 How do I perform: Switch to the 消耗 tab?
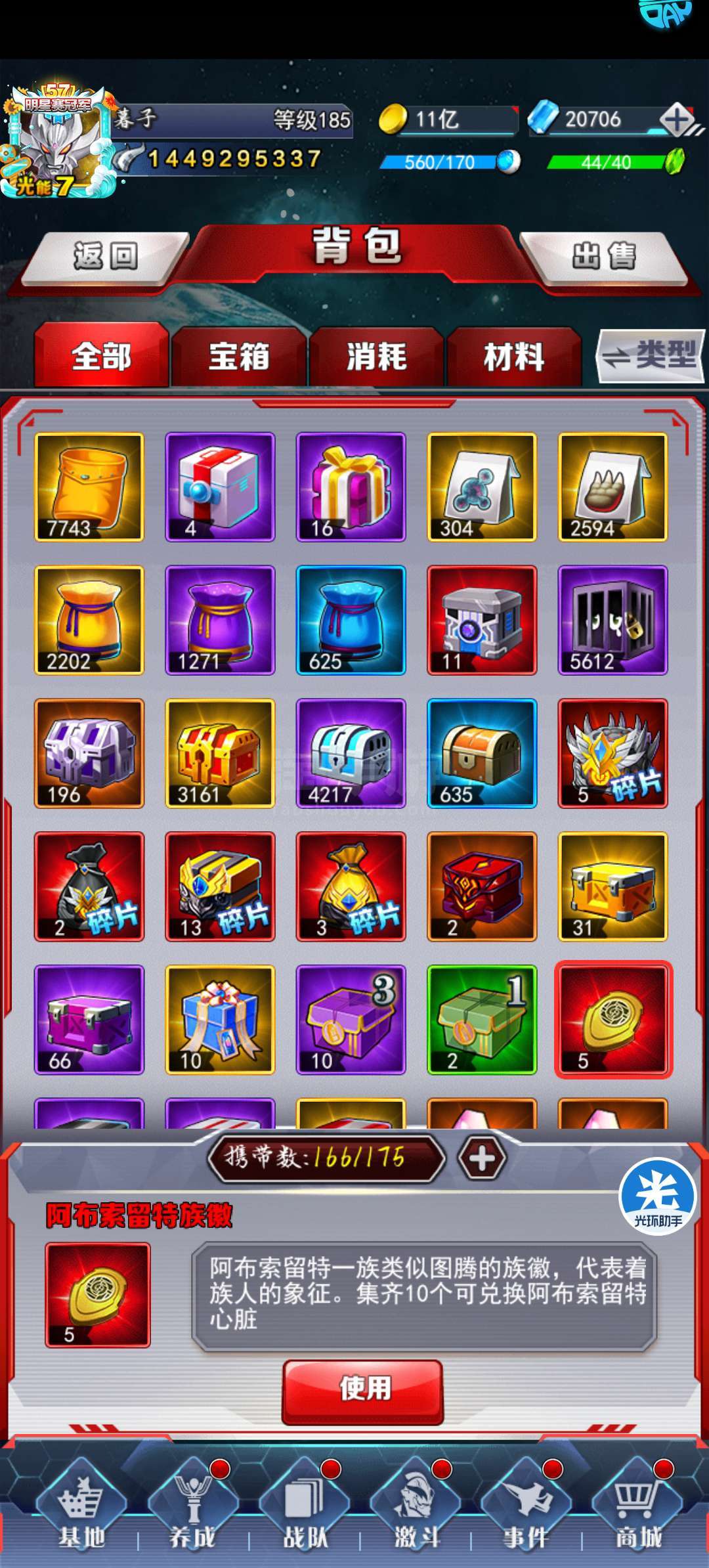click(376, 357)
